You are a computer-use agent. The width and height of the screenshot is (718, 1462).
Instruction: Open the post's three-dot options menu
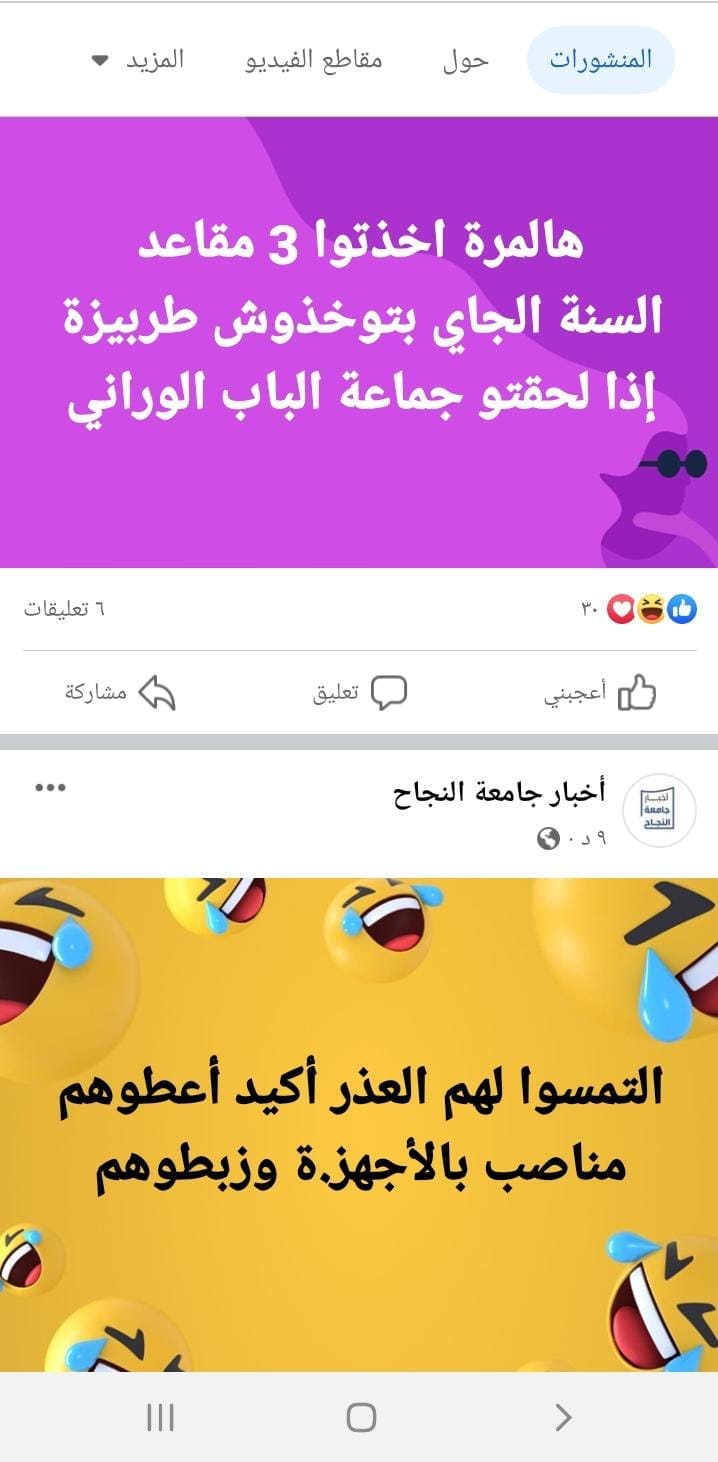[50, 788]
